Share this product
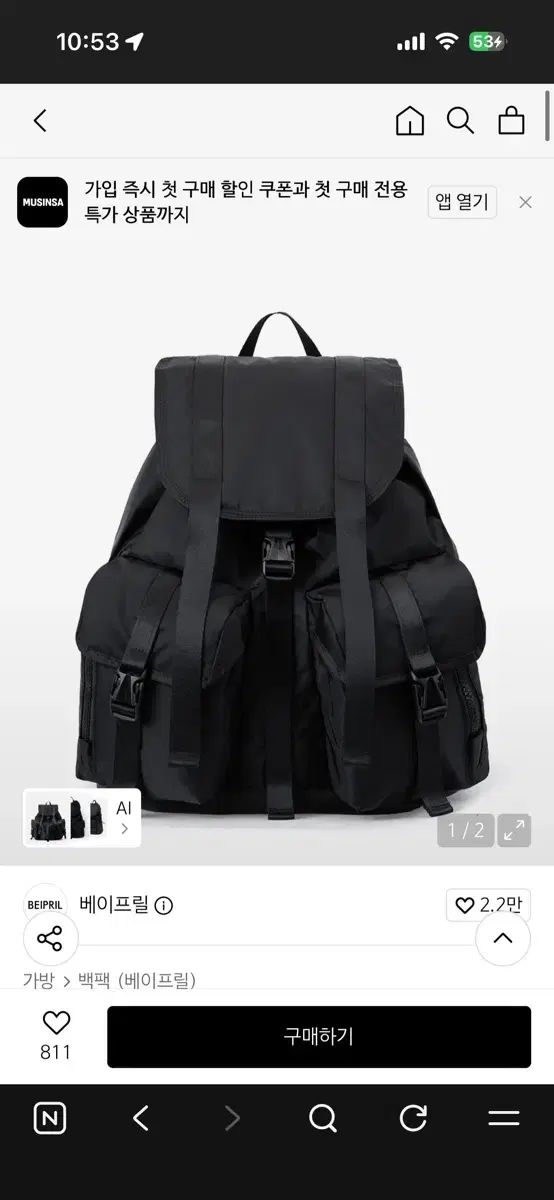Viewport: 554px width, 1200px height. (49, 939)
